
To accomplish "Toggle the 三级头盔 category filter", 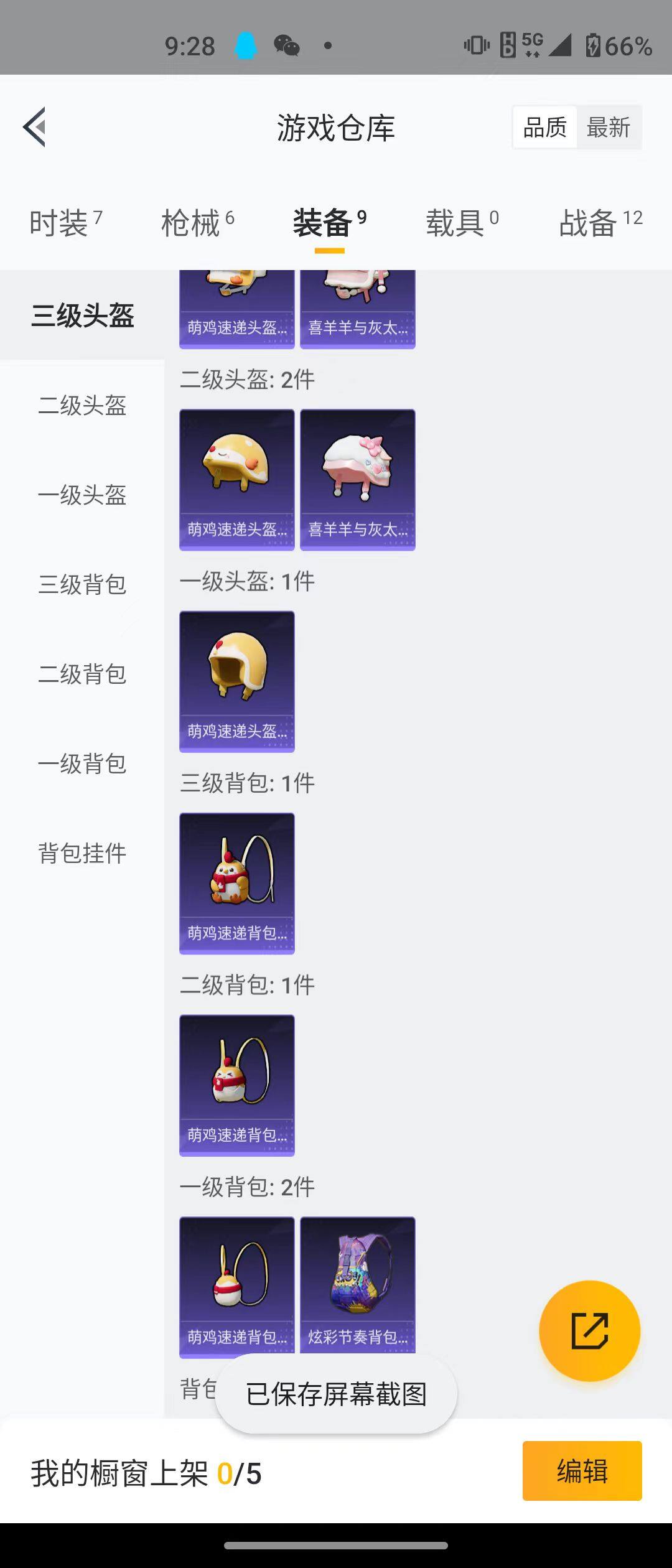I will [x=83, y=316].
